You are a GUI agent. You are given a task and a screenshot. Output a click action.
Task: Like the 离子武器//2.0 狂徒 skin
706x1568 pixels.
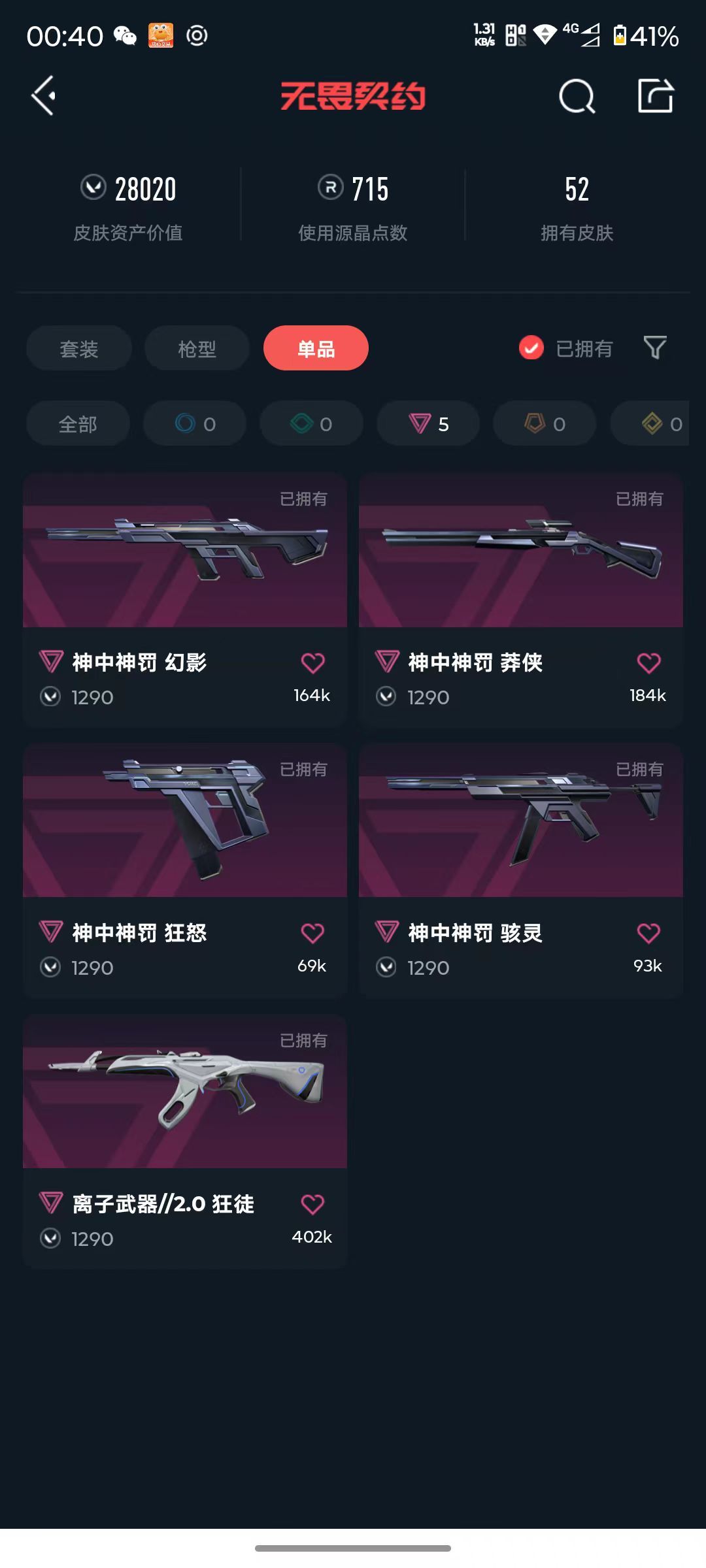pyautogui.click(x=312, y=1204)
